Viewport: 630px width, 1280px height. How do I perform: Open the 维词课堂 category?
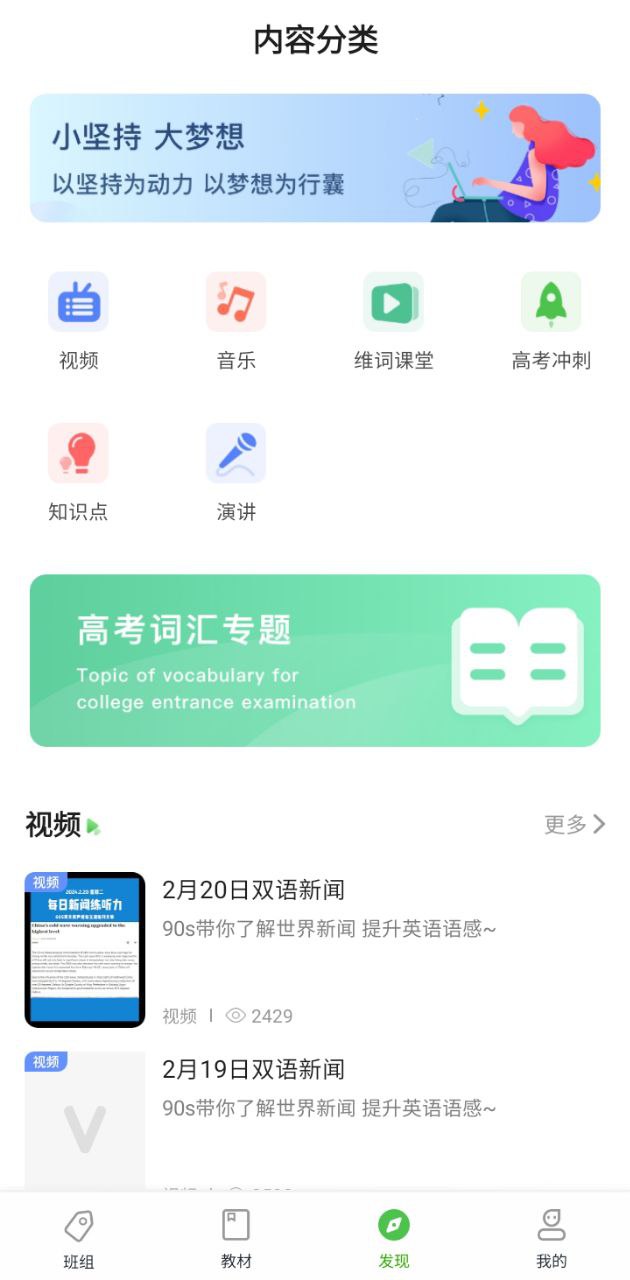[393, 320]
